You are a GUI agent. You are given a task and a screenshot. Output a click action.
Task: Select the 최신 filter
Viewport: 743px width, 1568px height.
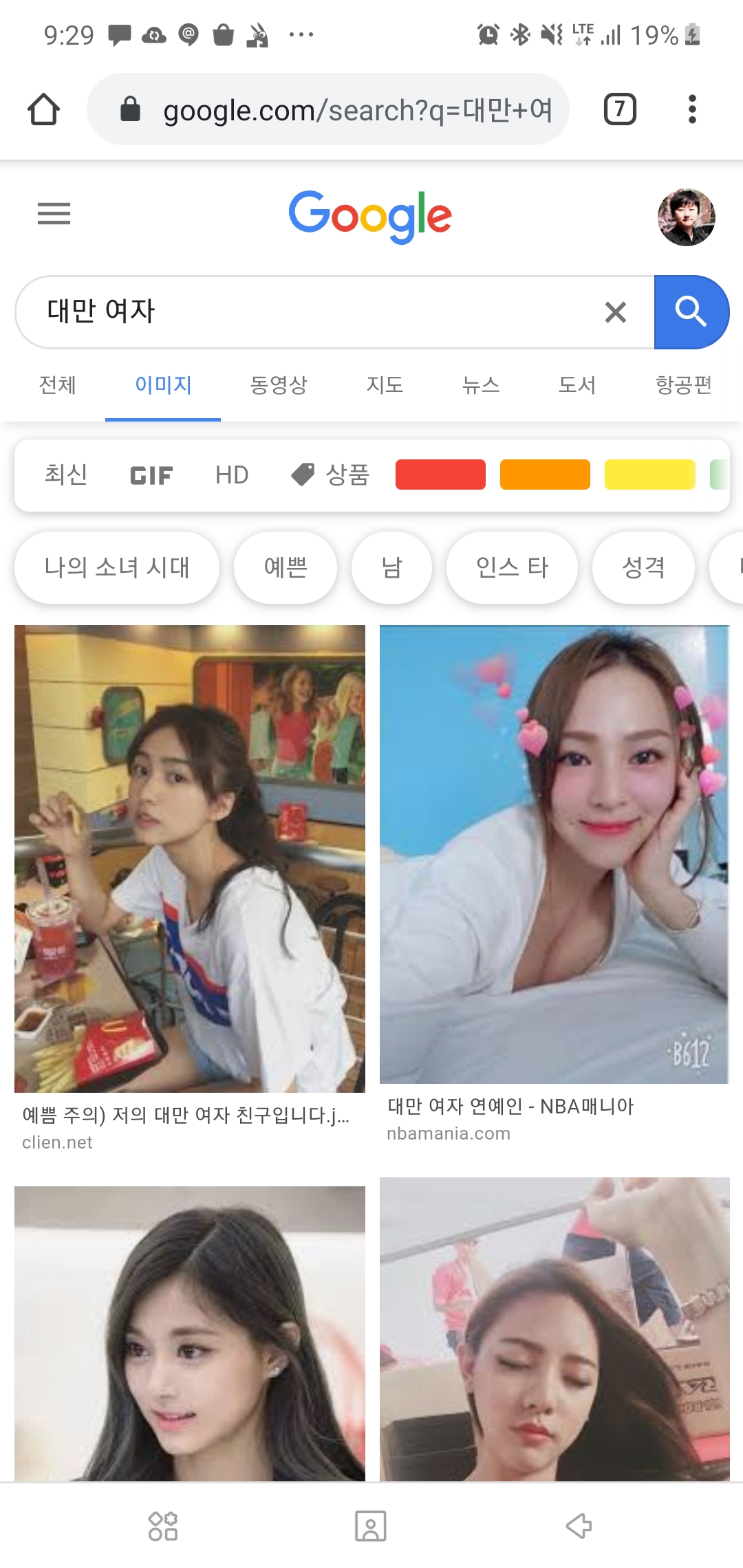point(66,475)
